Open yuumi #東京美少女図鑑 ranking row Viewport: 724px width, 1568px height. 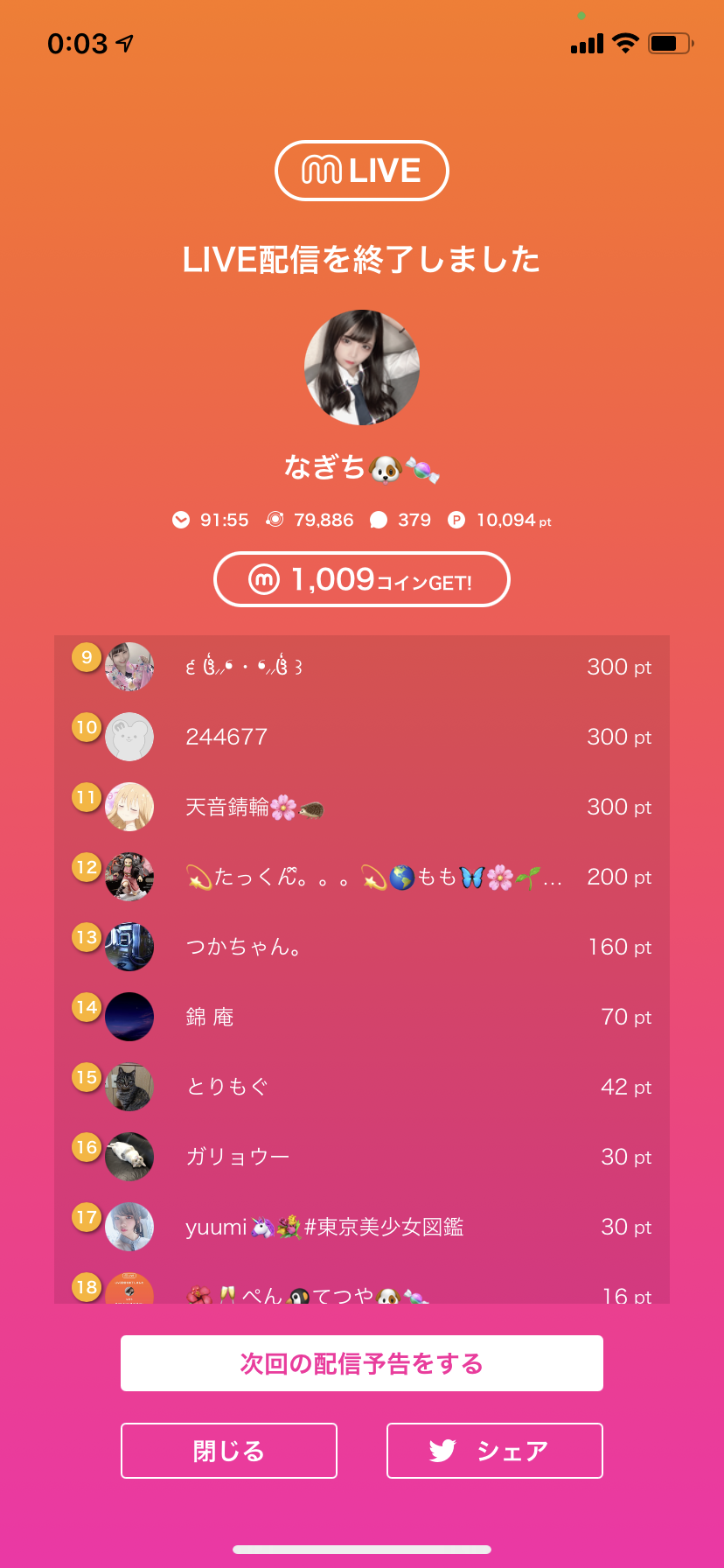point(361,1227)
